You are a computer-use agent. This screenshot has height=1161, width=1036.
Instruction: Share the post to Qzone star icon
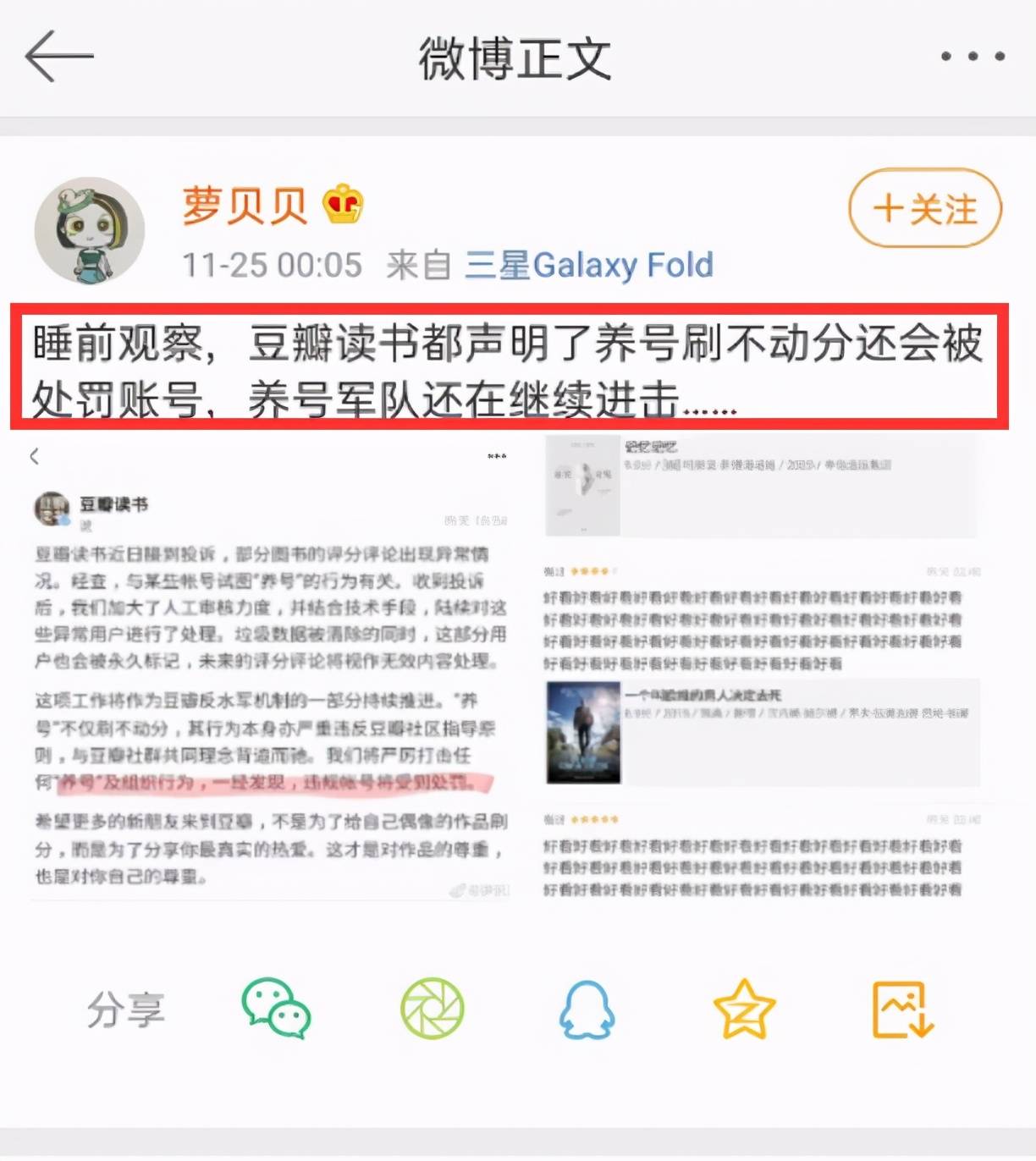(x=744, y=1008)
